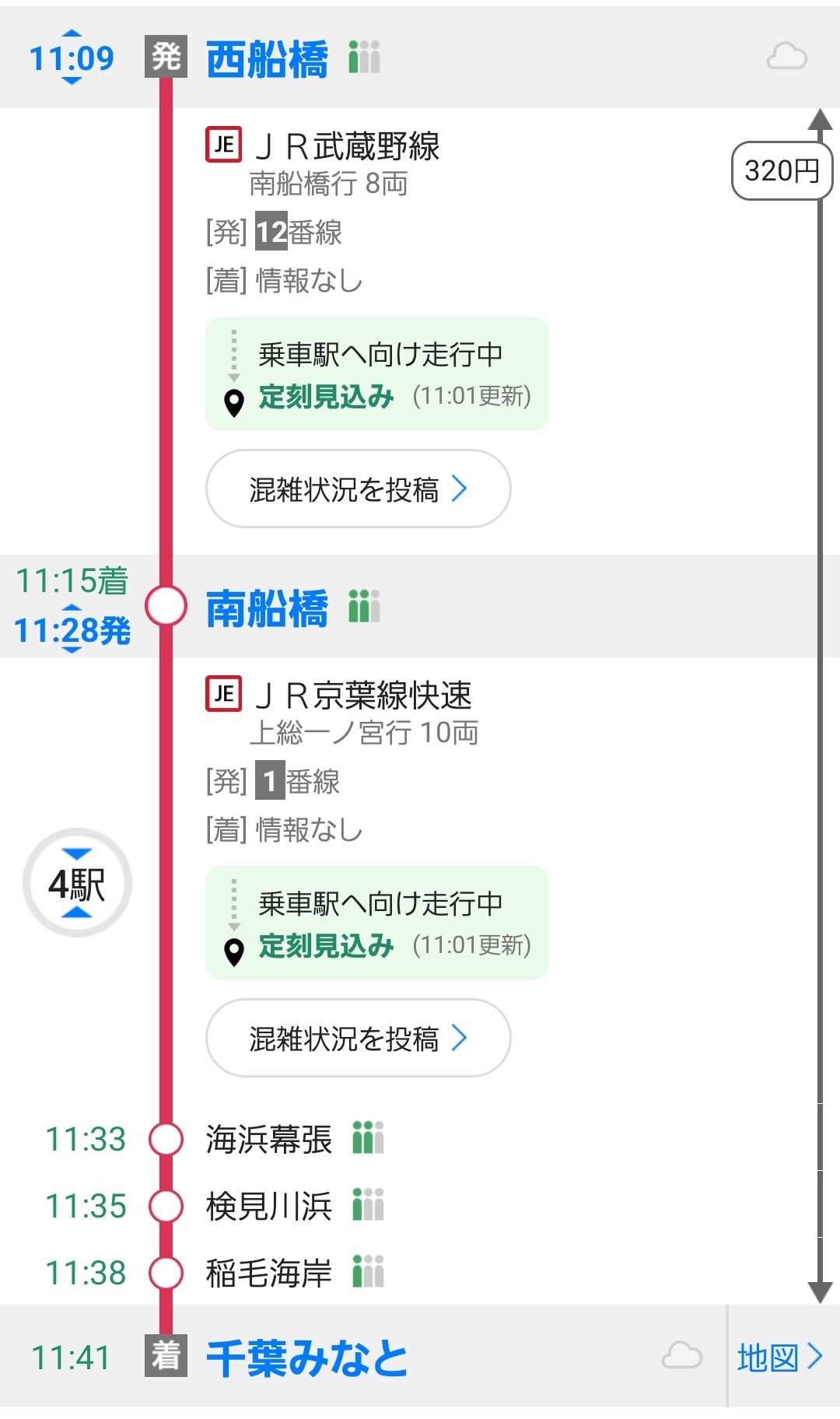The image size is (840, 1419).
Task: Change the 11:28 departure from 南船橋
Action: click(x=72, y=630)
